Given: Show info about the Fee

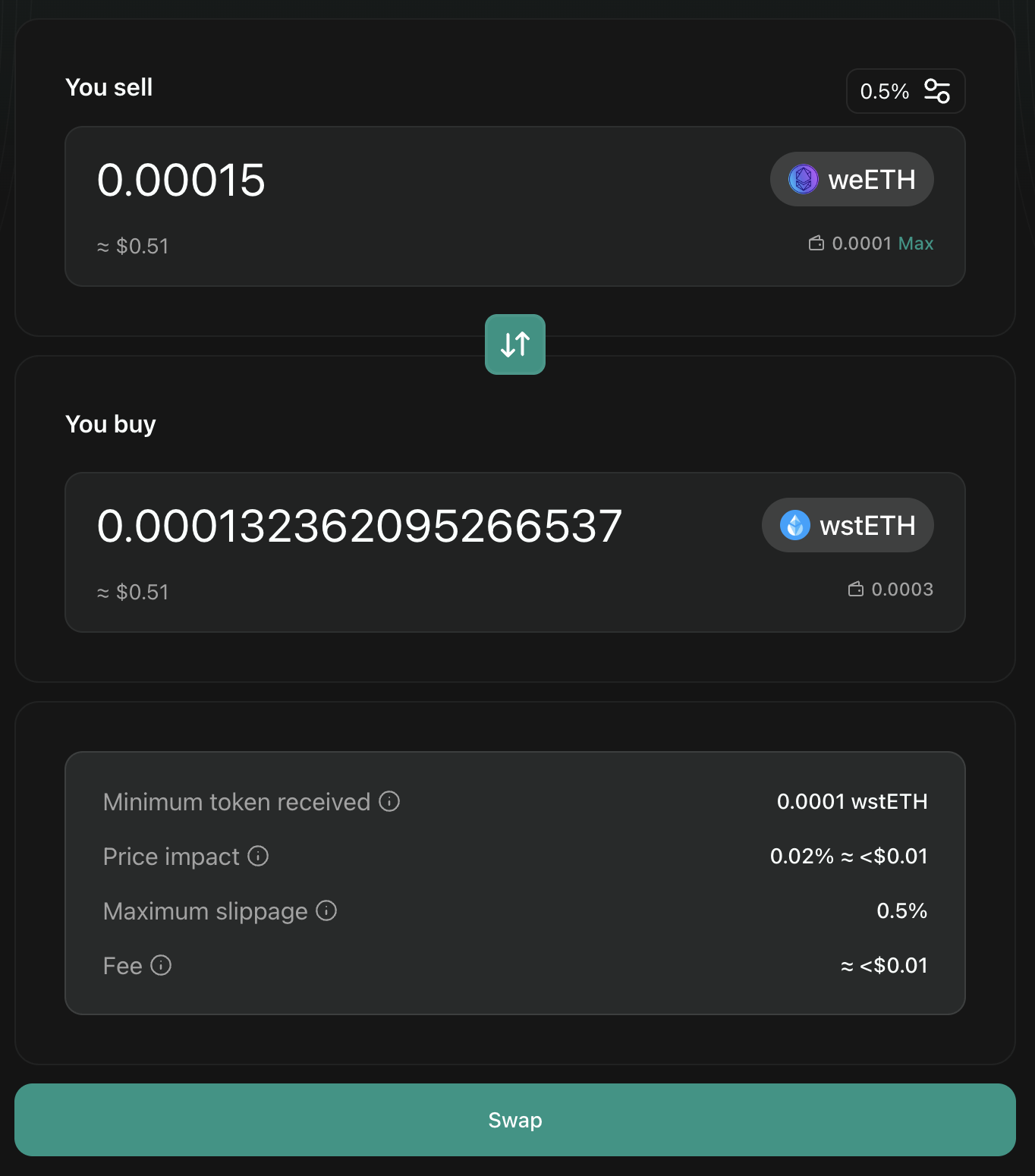Looking at the screenshot, I should 161,965.
